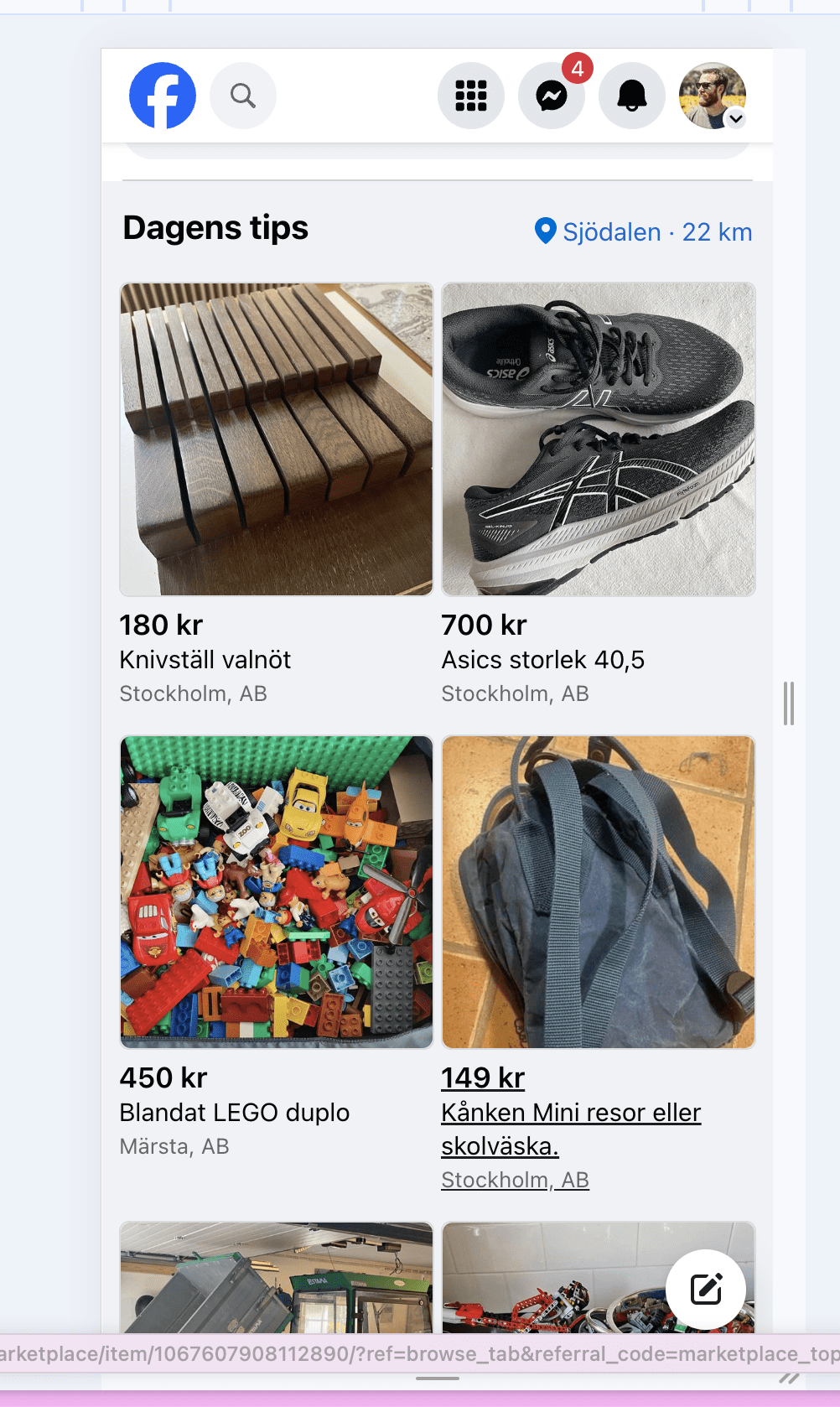The height and width of the screenshot is (1407, 840).
Task: Open your profile picture avatar
Action: [711, 95]
